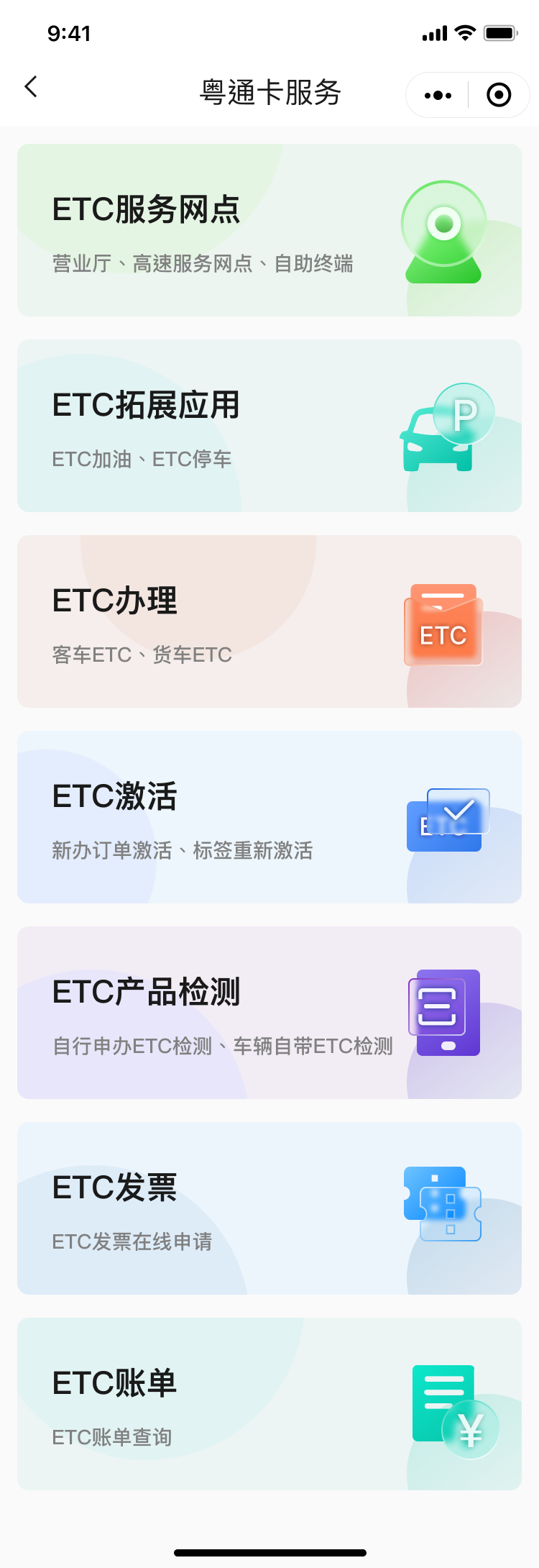This screenshot has height=1568, width=539.
Task: Tap the ETC激活 card
Action: pos(269,817)
